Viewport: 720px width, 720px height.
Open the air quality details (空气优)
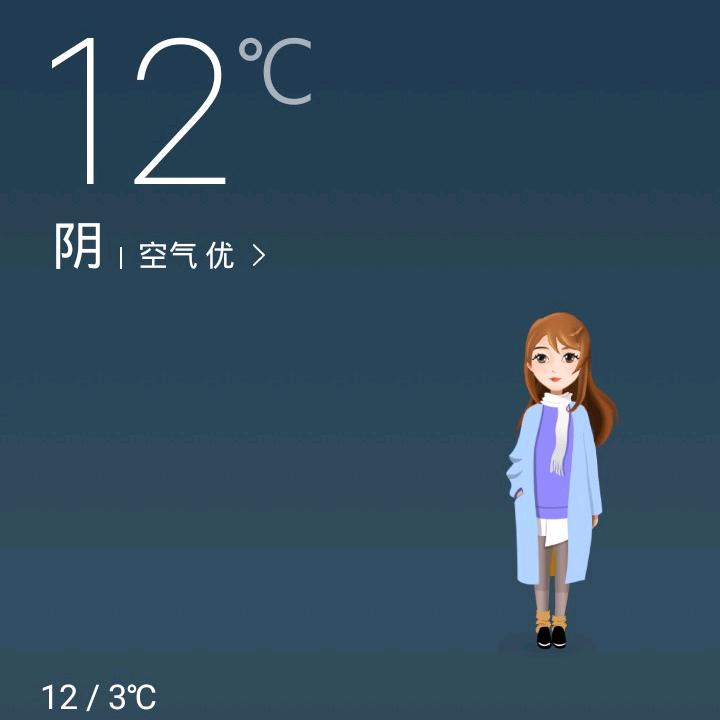(200, 256)
